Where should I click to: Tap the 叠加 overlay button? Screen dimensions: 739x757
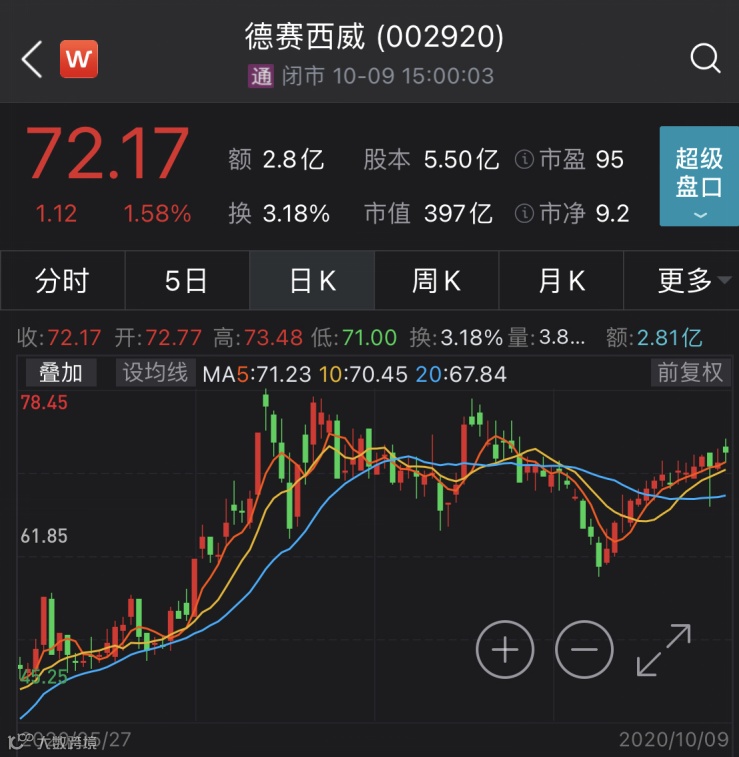60,374
